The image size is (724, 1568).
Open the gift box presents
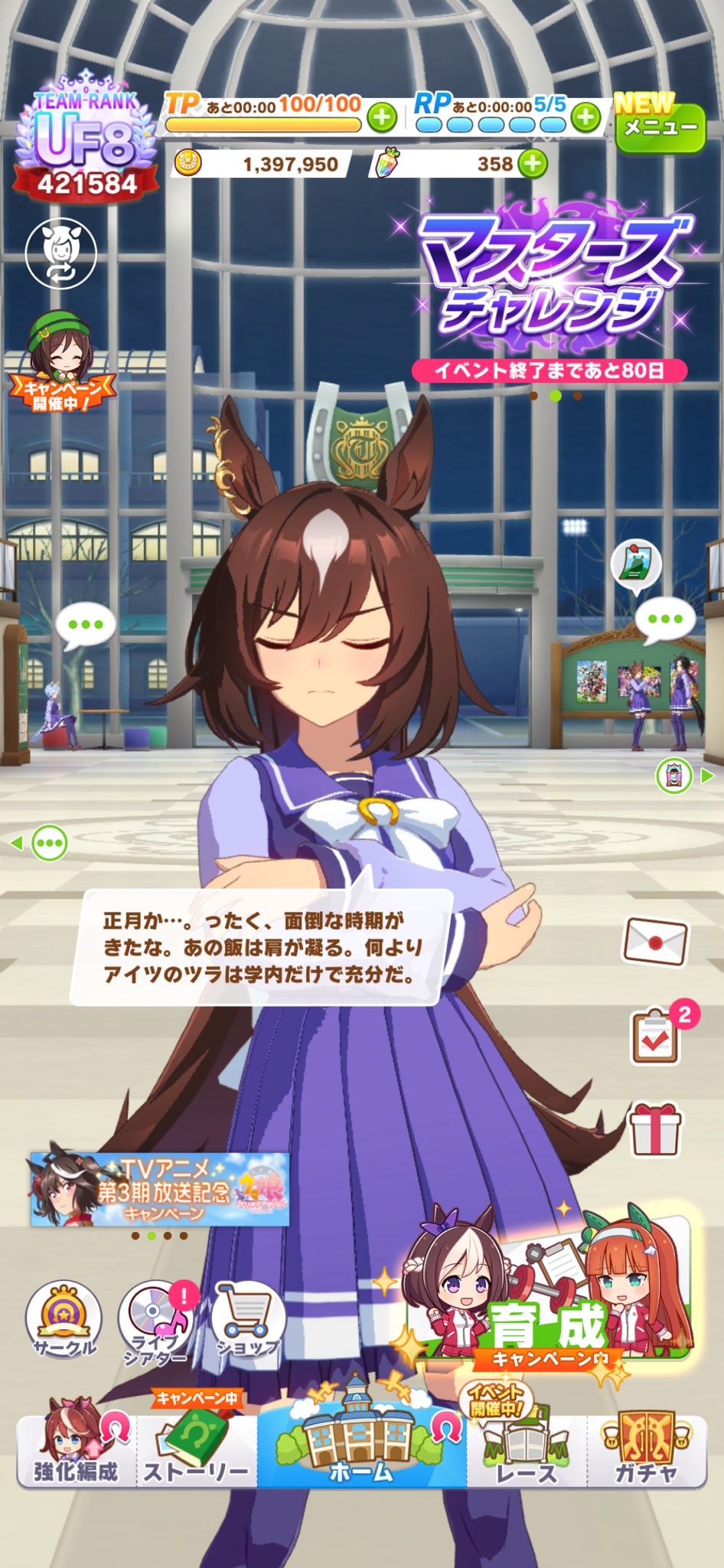[x=655, y=1129]
